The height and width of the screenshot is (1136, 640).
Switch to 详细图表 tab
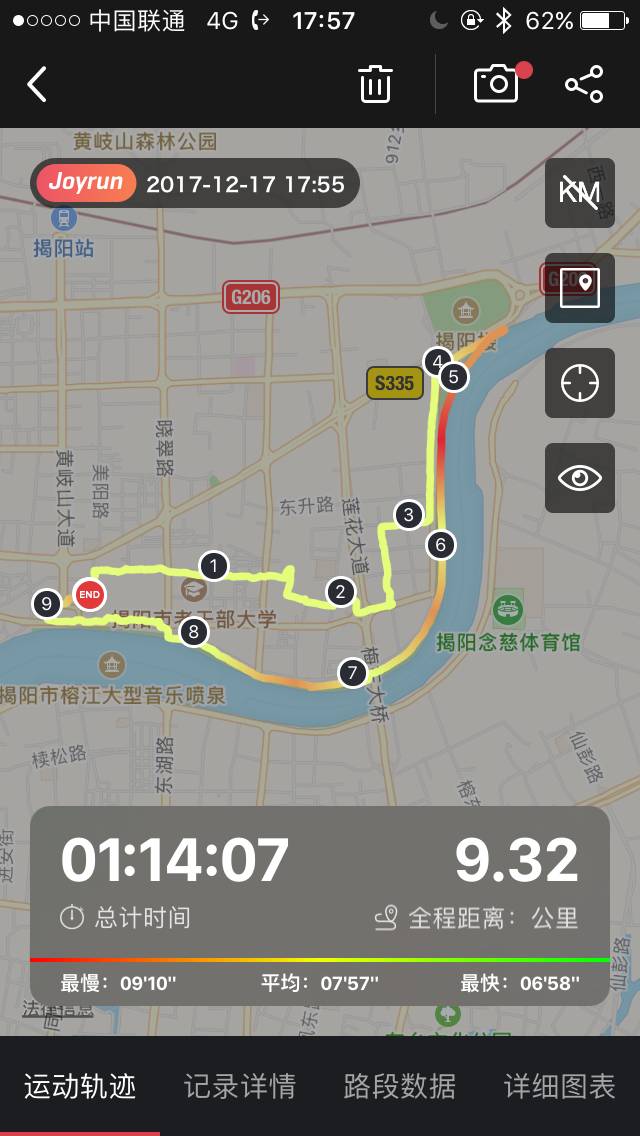[x=560, y=1086]
